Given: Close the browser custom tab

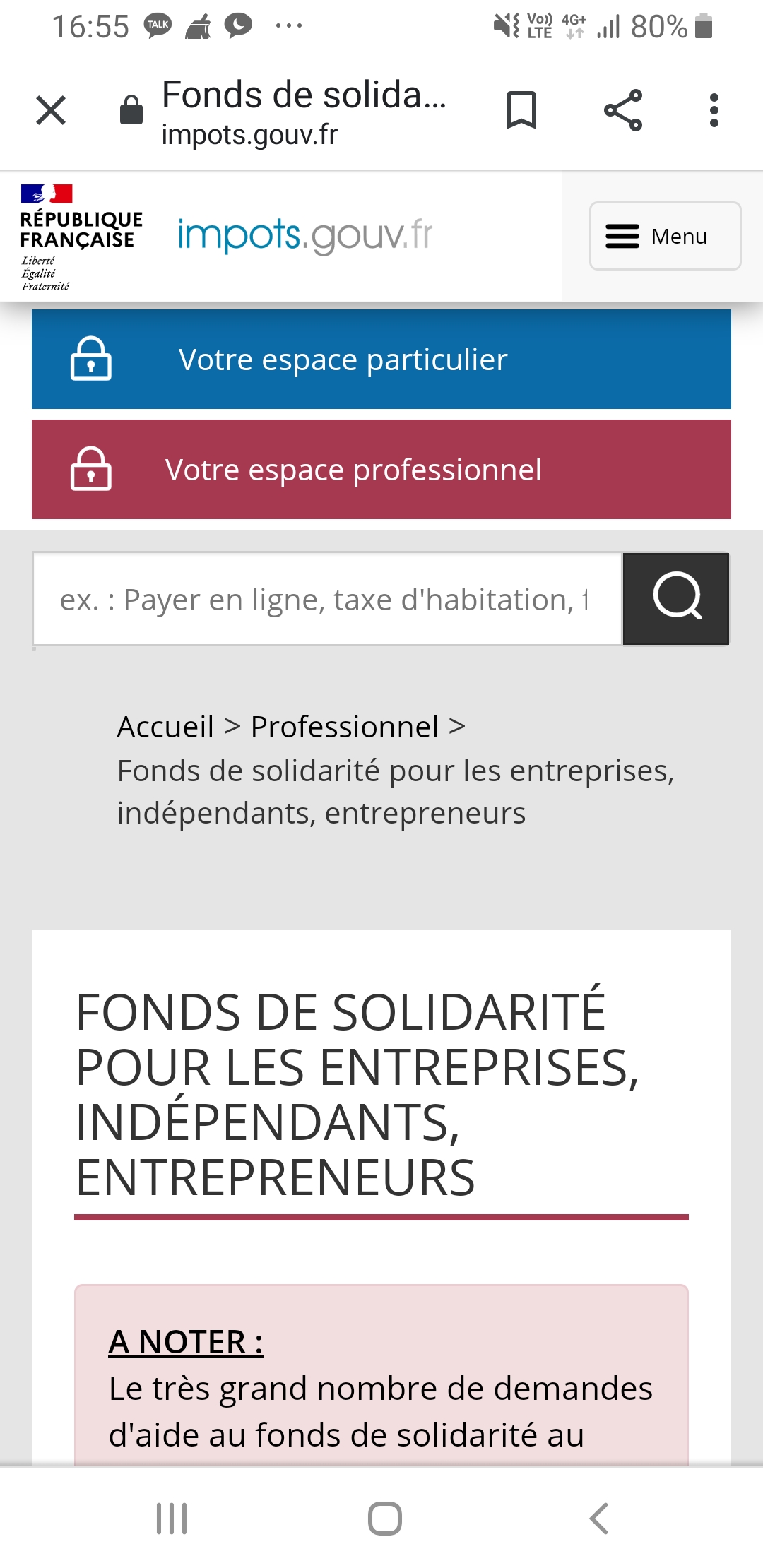Looking at the screenshot, I should pyautogui.click(x=51, y=111).
